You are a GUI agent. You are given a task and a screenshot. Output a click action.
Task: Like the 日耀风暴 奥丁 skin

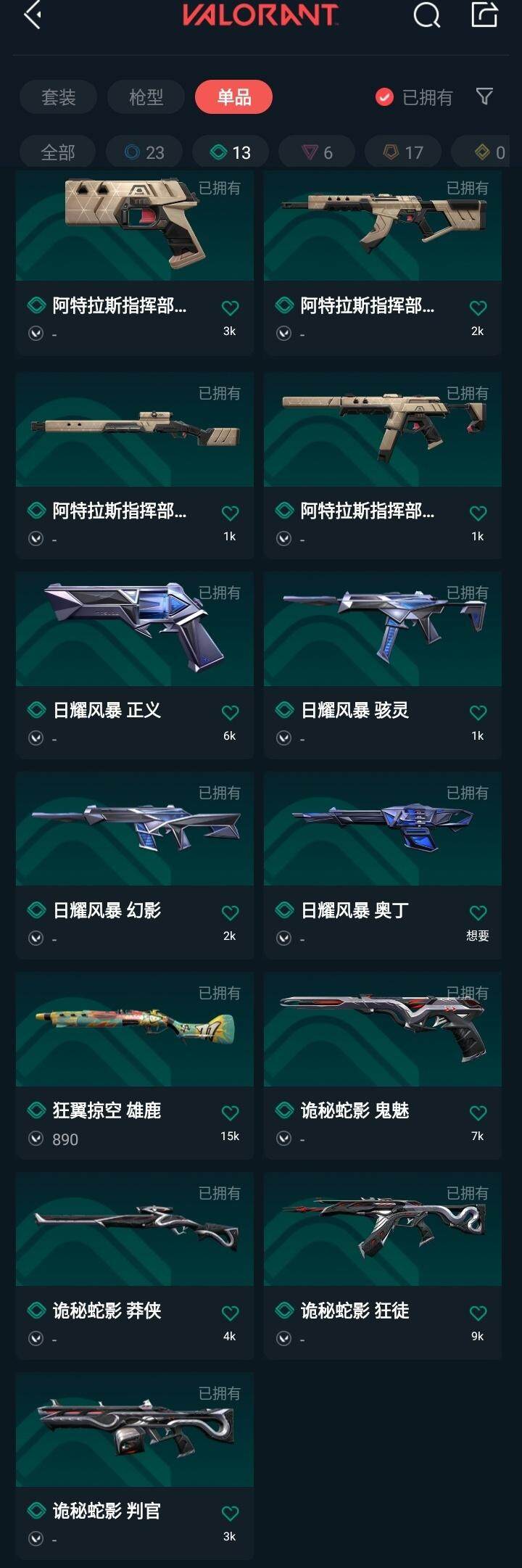[478, 912]
